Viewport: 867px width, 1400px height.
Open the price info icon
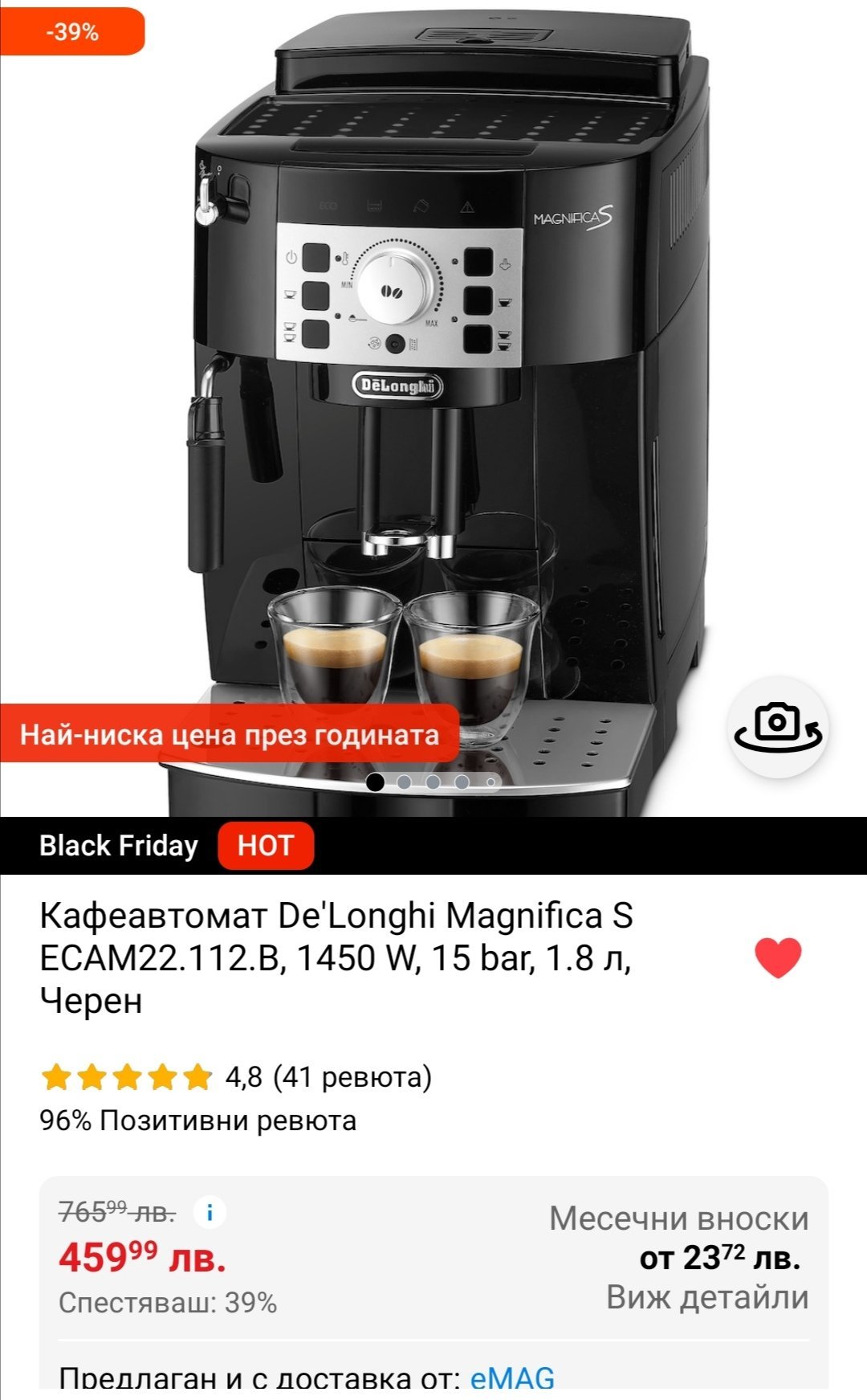click(x=210, y=1212)
